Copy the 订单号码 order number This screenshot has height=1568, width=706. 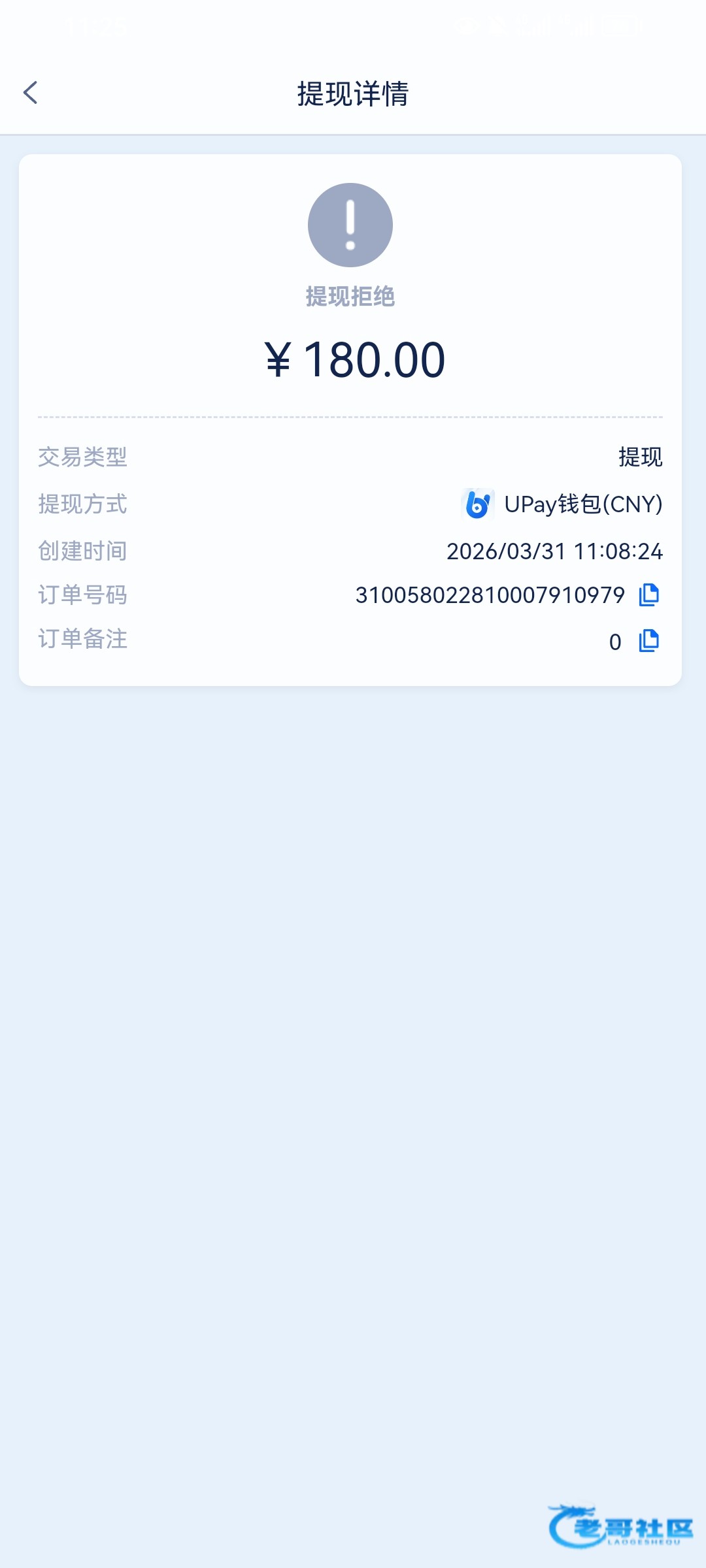pos(648,595)
